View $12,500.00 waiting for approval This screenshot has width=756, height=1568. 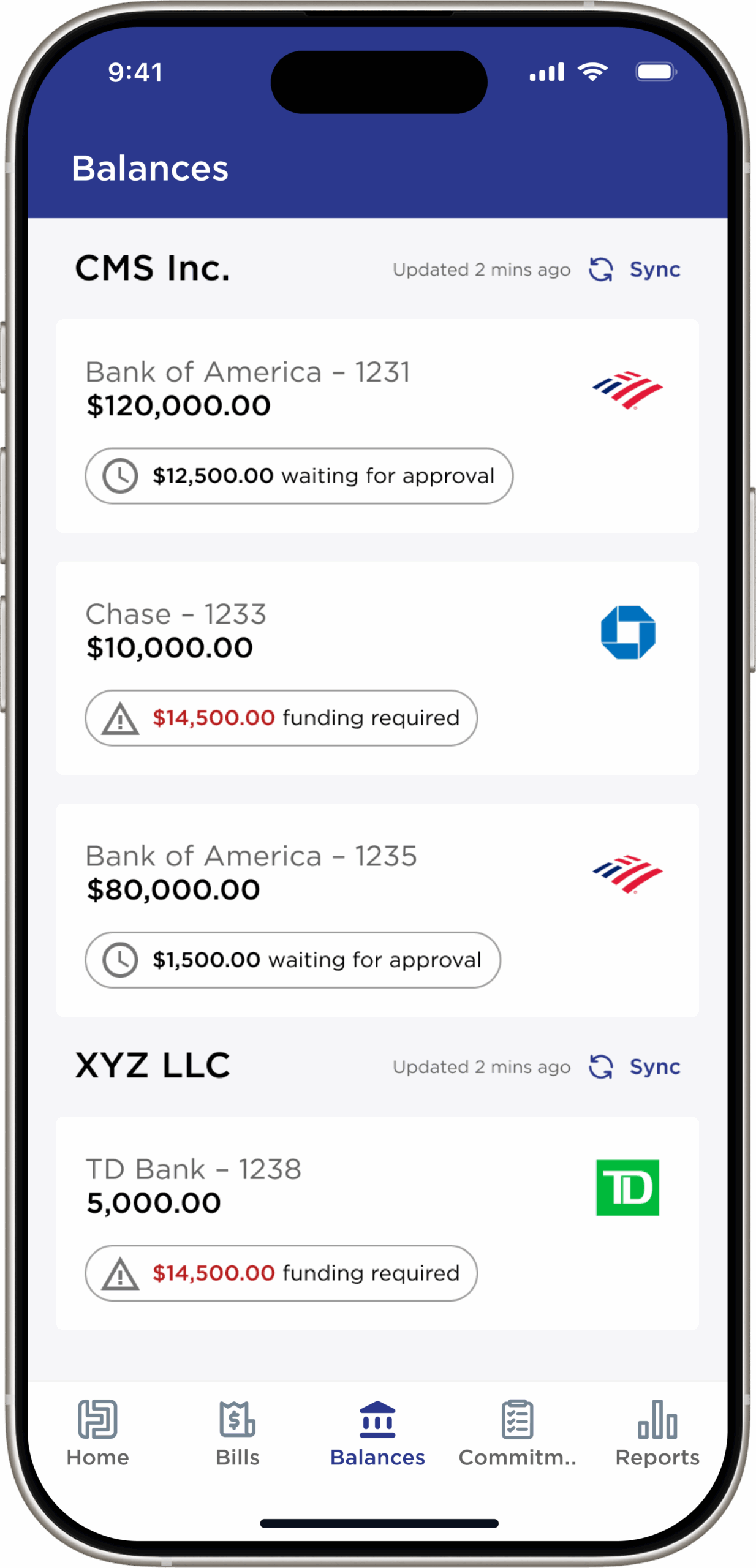(x=299, y=476)
